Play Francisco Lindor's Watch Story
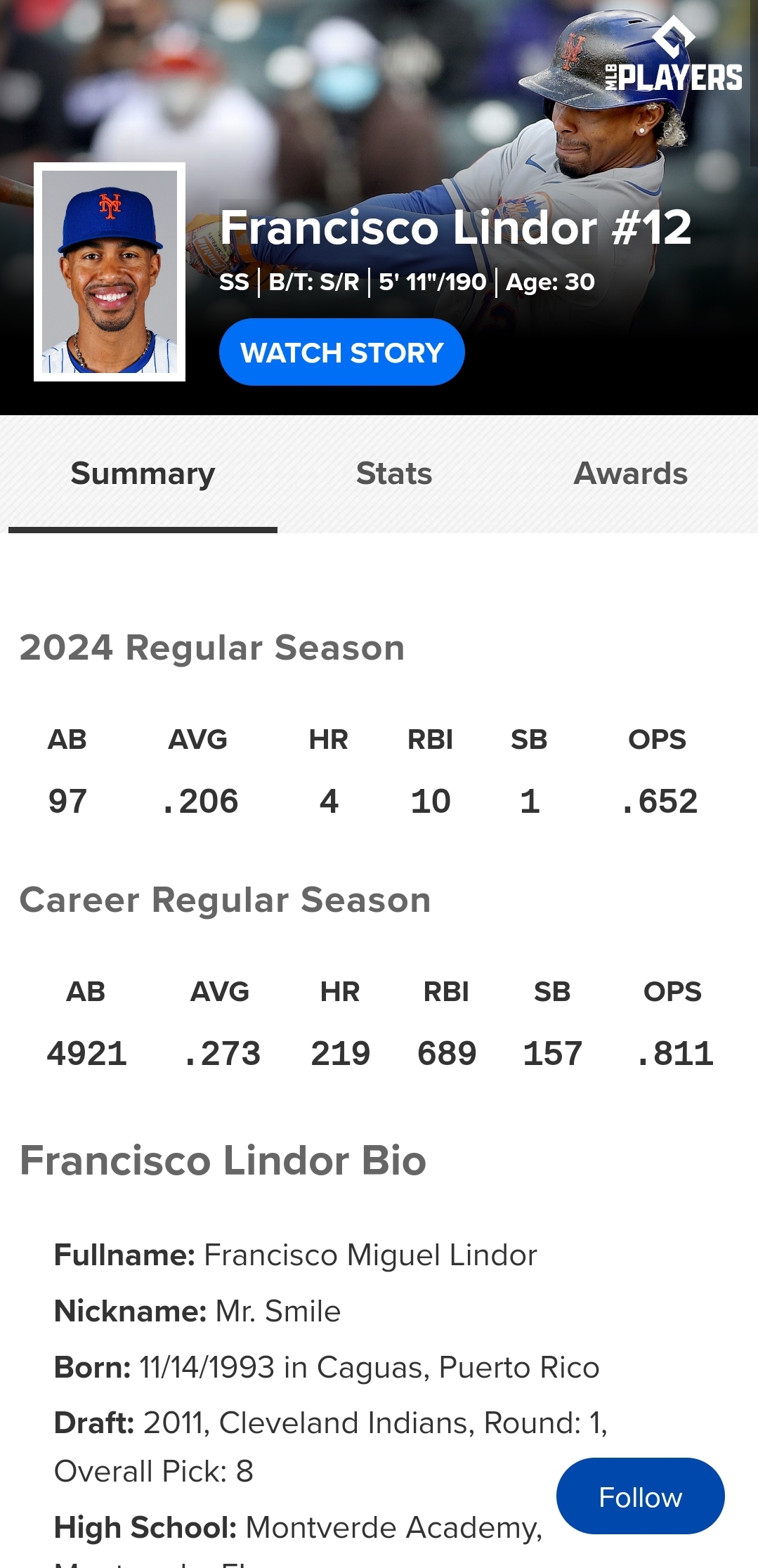Screen dimensions: 758x1568 click(x=341, y=352)
